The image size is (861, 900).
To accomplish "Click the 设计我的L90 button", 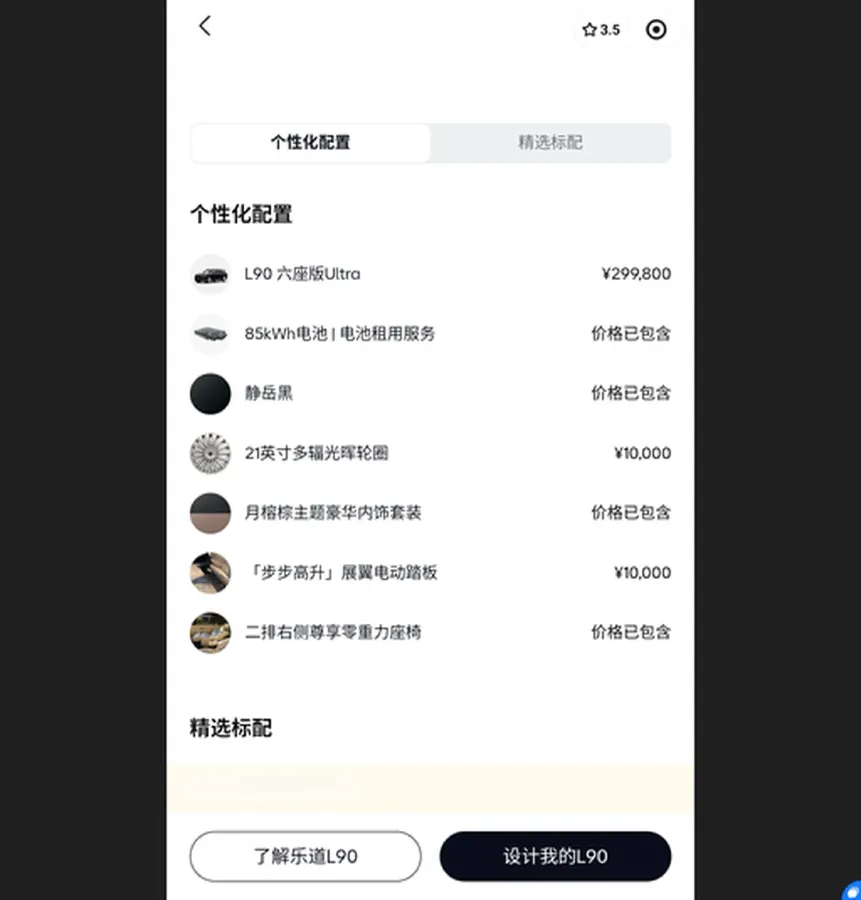I will 555,856.
